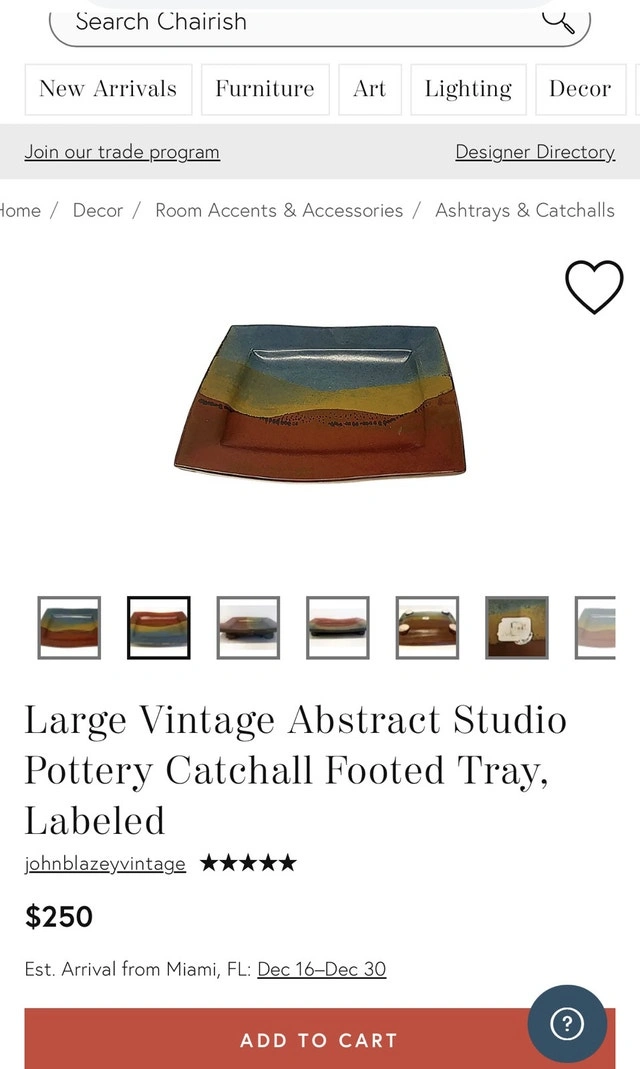Switch to the Lighting category
Viewport: 640px width, 1069px height.
(468, 89)
